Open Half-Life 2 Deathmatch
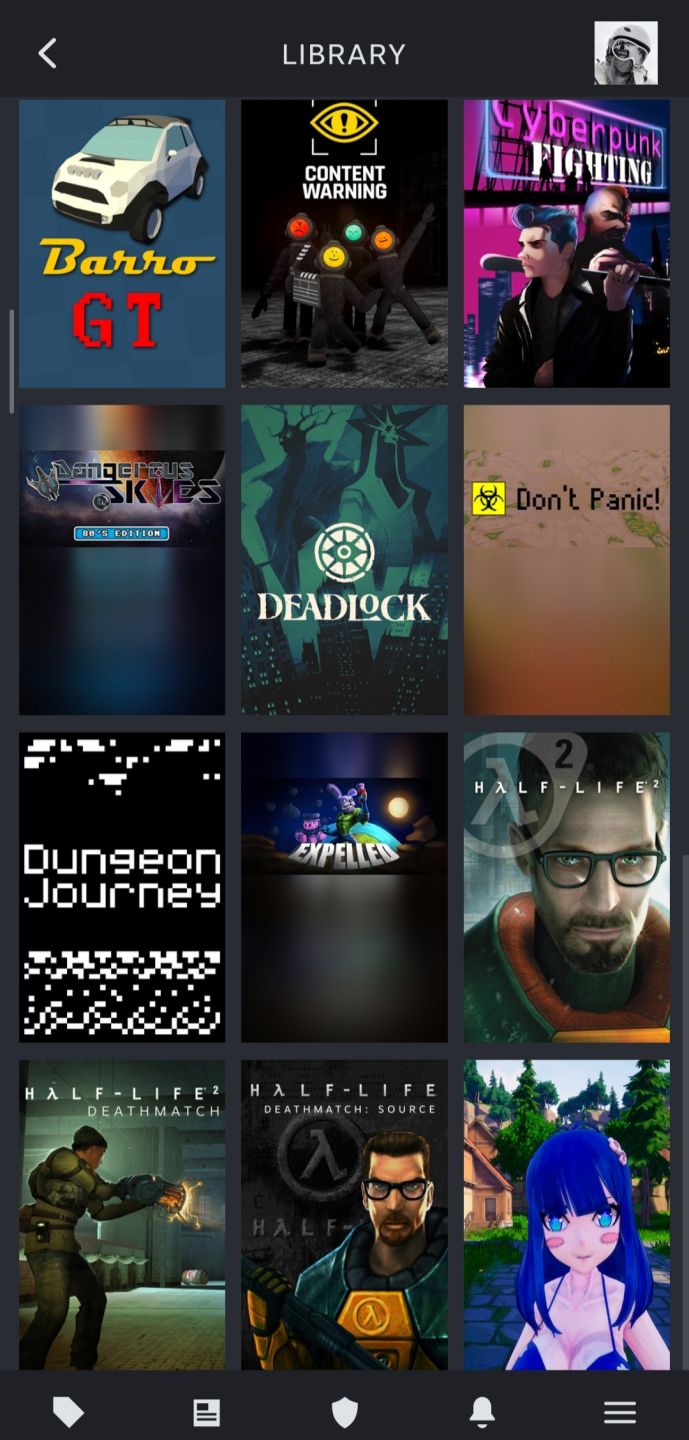Image resolution: width=689 pixels, height=1440 pixels. click(x=122, y=1215)
